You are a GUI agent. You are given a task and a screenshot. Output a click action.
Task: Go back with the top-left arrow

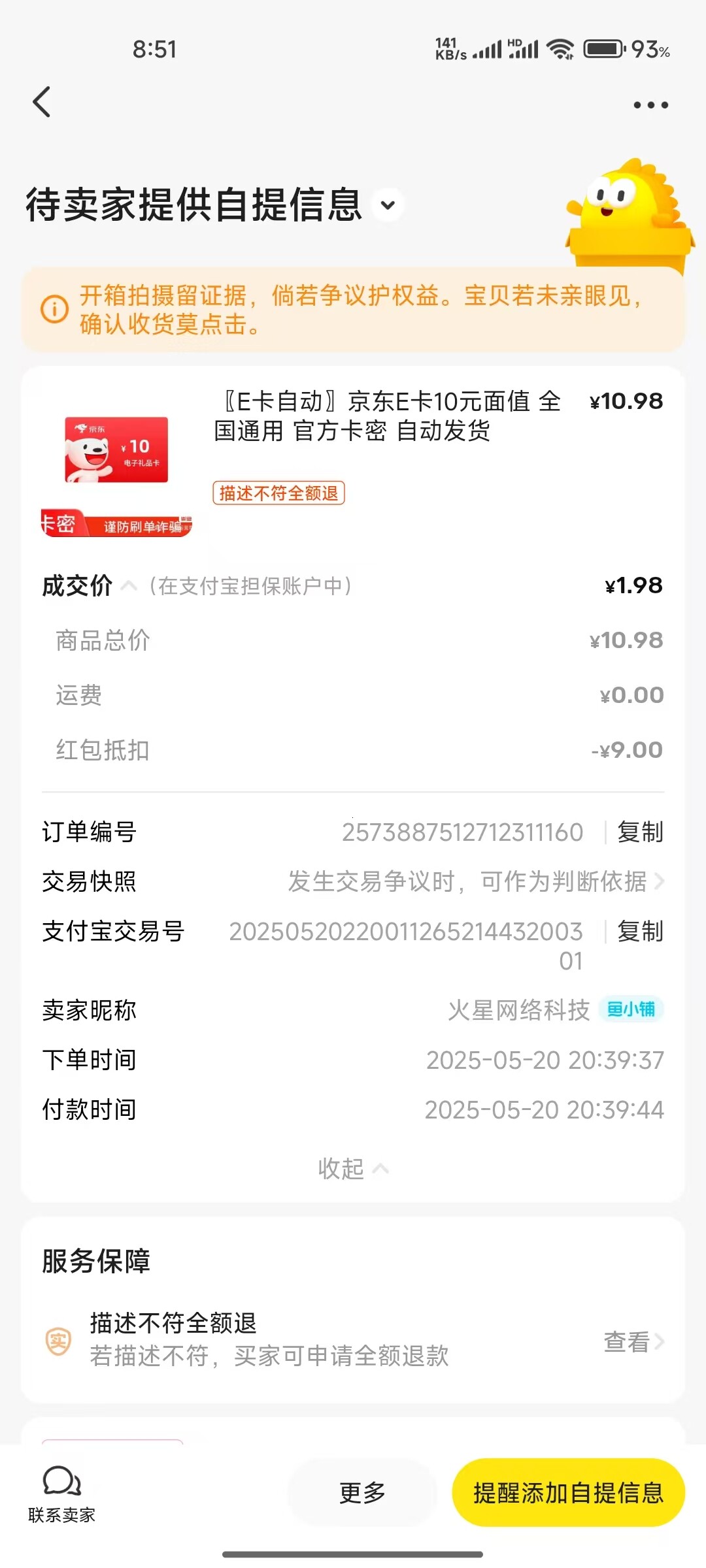[x=41, y=103]
